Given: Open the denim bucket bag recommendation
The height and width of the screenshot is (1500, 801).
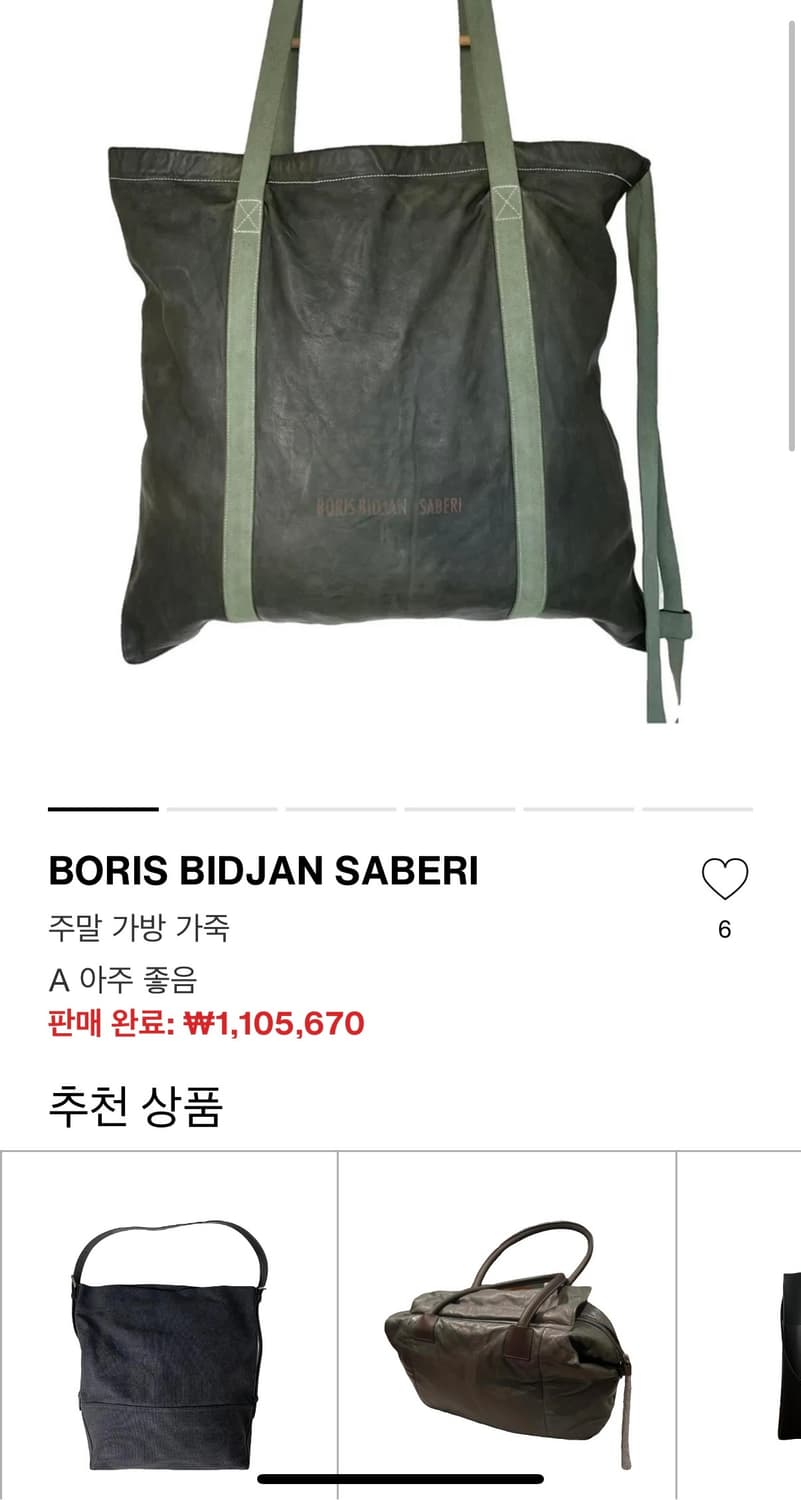Looking at the screenshot, I should click(165, 1330).
